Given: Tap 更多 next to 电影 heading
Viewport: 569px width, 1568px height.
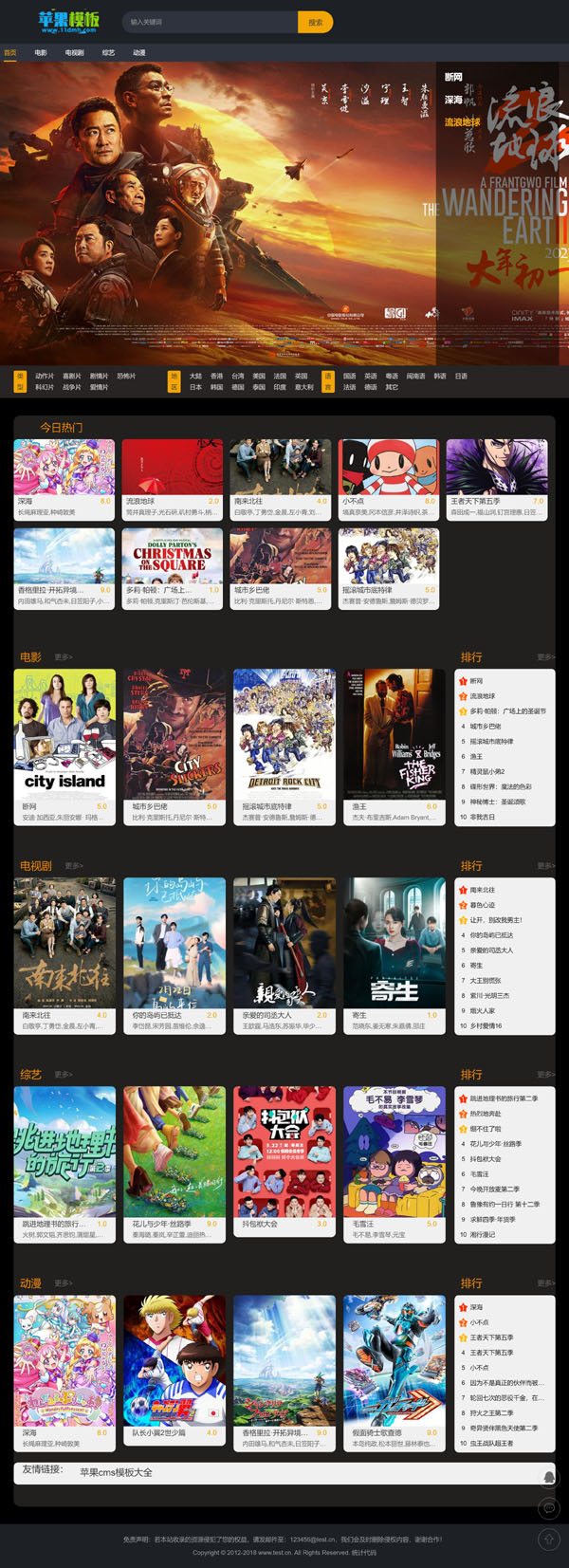Looking at the screenshot, I should pyautogui.click(x=64, y=656).
